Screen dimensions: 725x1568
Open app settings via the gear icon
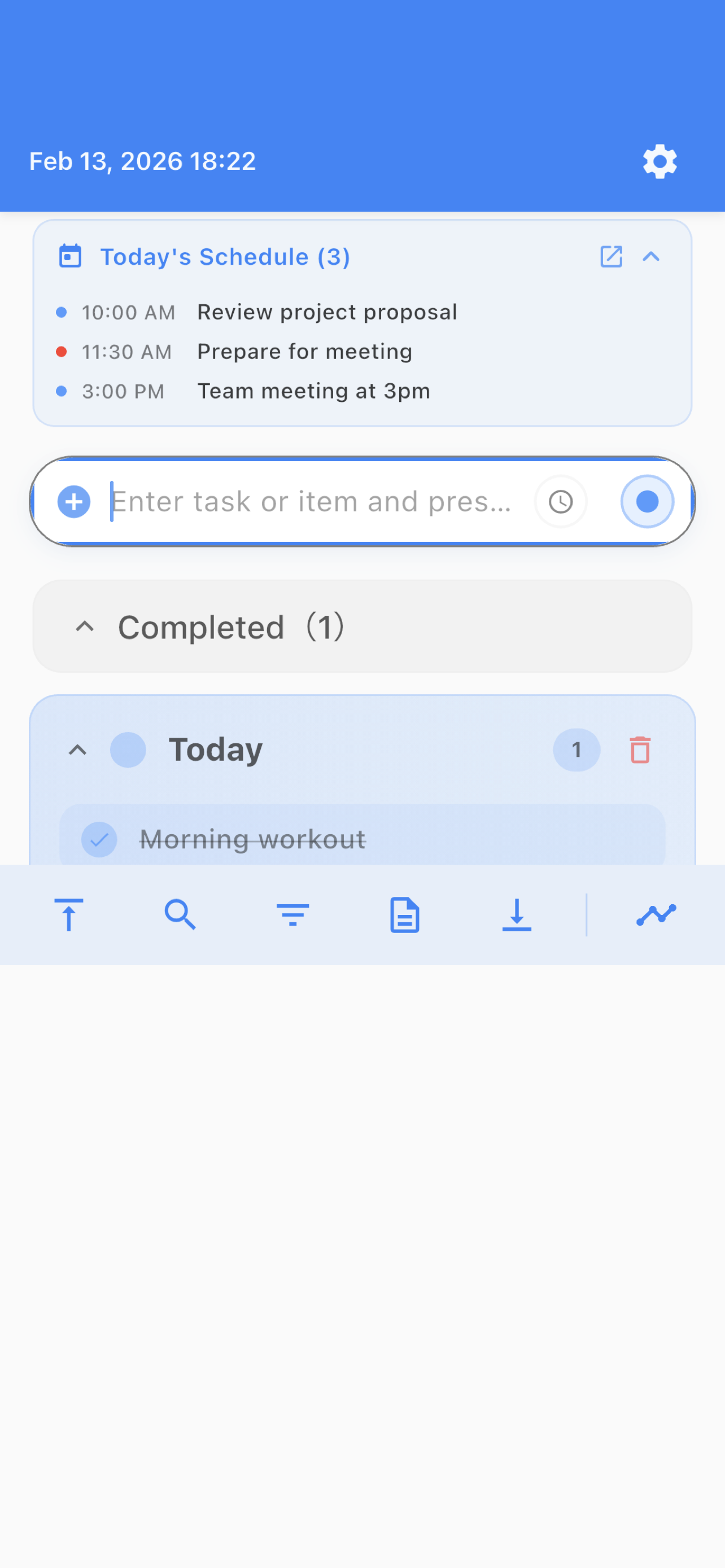[660, 161]
